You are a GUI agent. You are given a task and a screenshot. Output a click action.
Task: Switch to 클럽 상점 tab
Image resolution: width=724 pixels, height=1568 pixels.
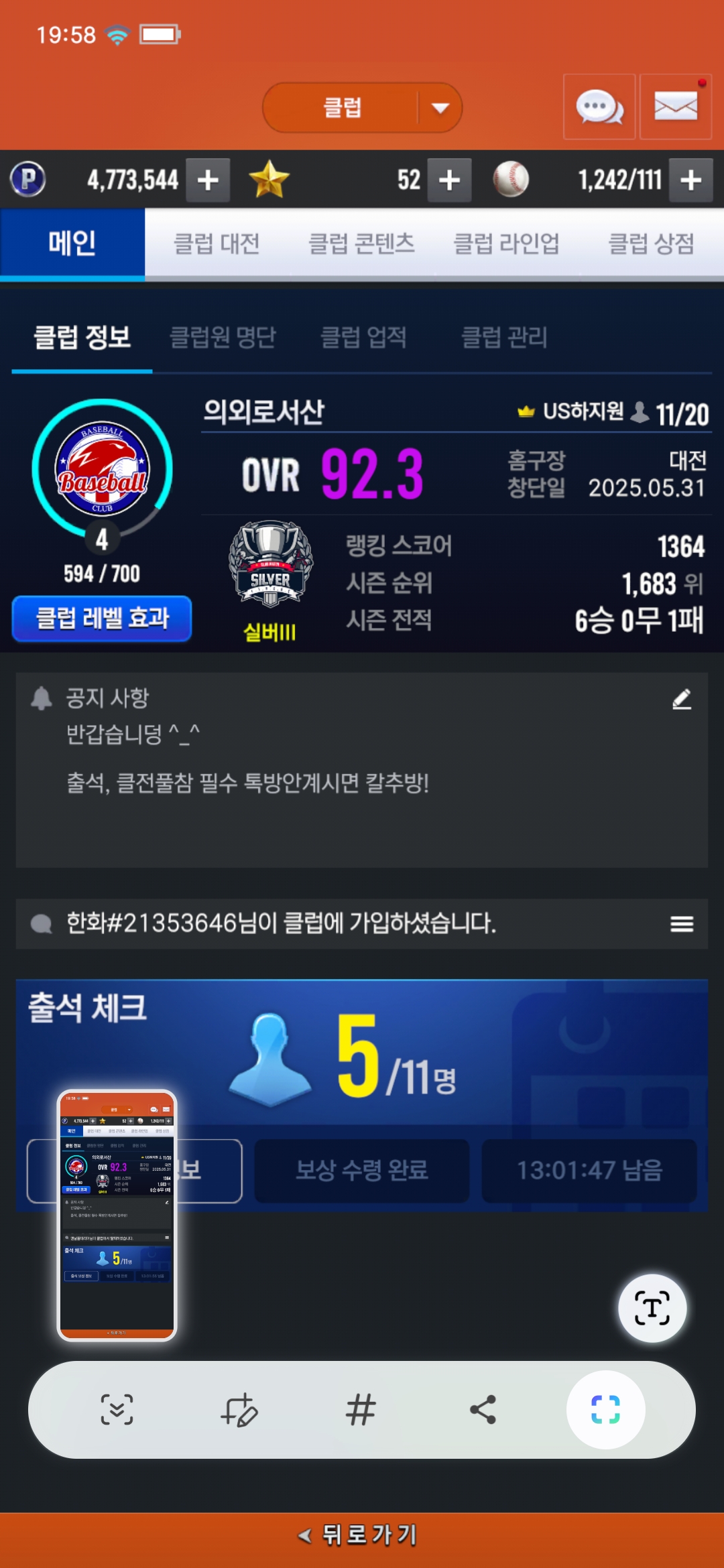tap(650, 243)
